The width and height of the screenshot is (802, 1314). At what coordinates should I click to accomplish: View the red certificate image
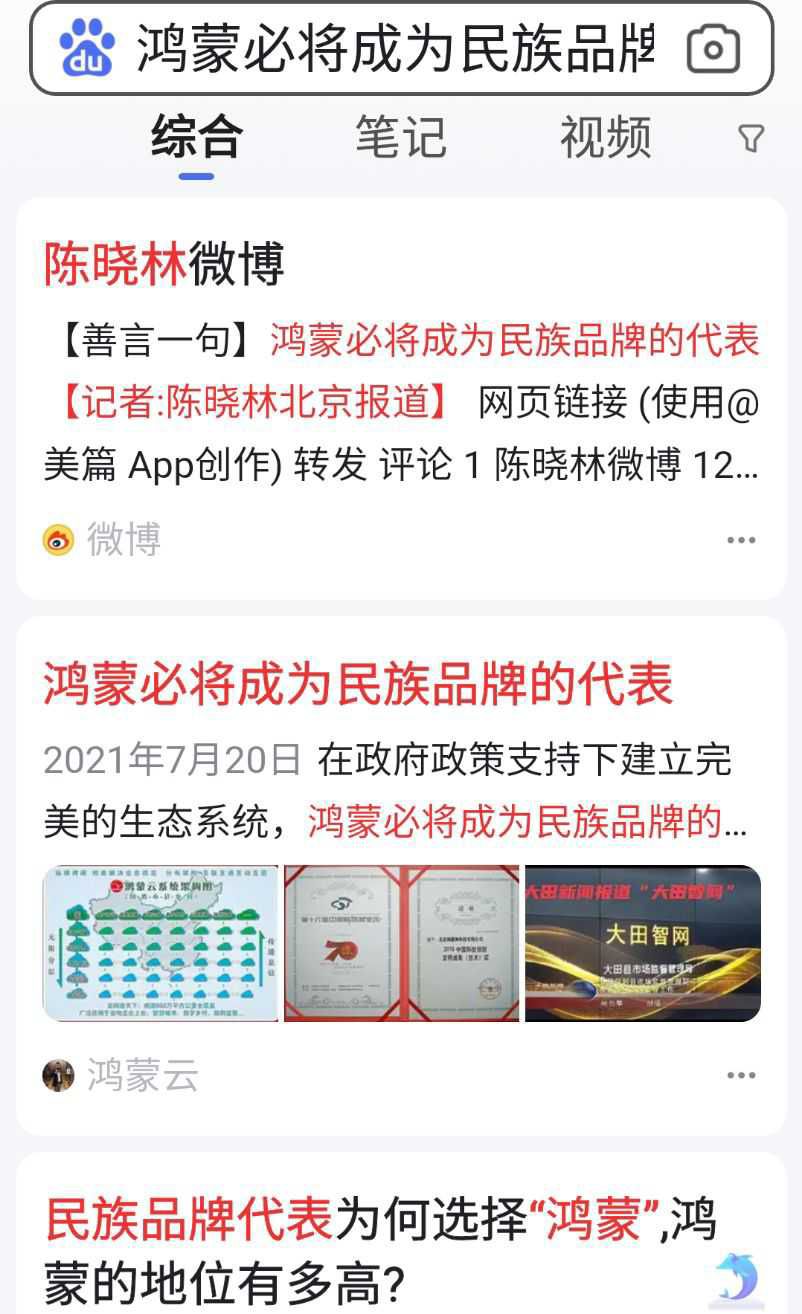pos(401,943)
